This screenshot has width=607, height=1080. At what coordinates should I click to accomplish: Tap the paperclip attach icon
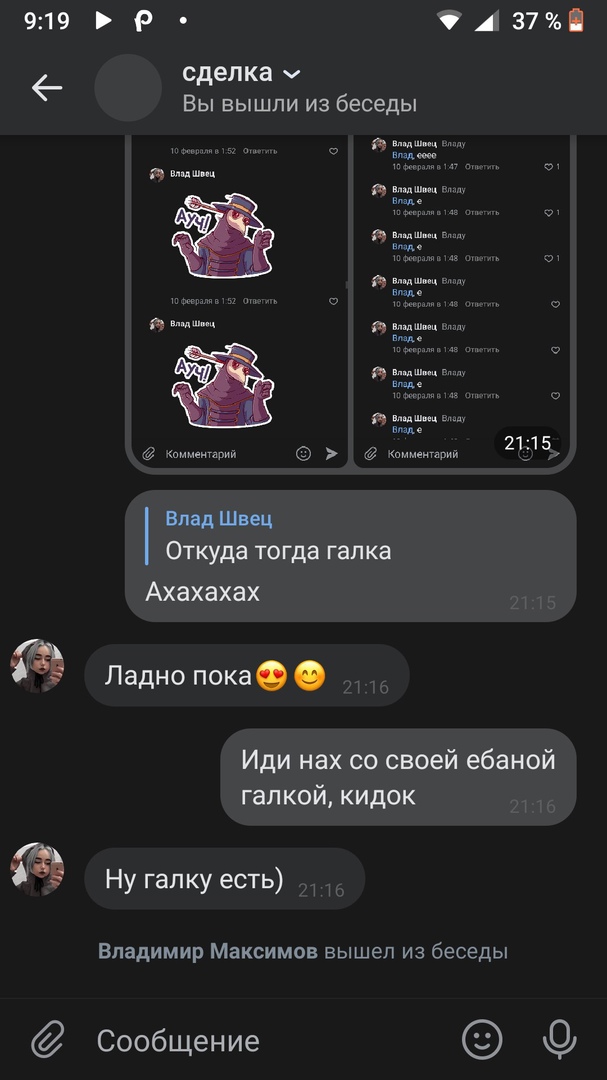tap(47, 1040)
